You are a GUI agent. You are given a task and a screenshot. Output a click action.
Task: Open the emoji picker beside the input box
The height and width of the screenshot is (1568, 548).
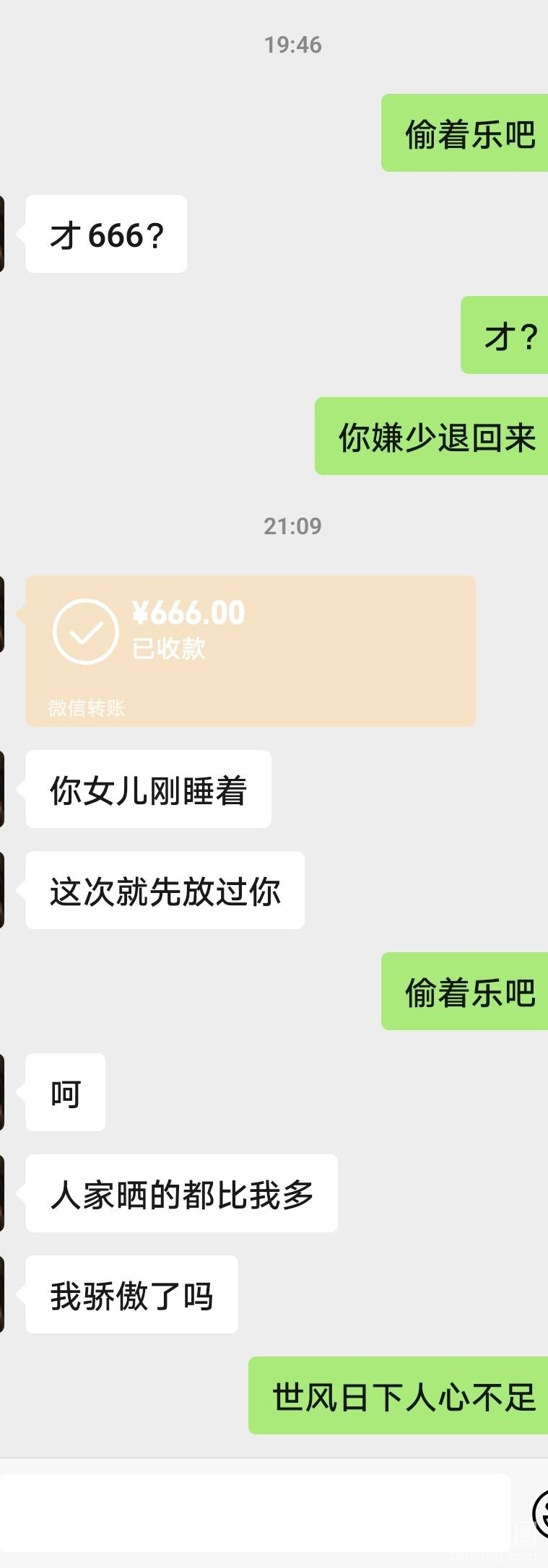tap(540, 1512)
